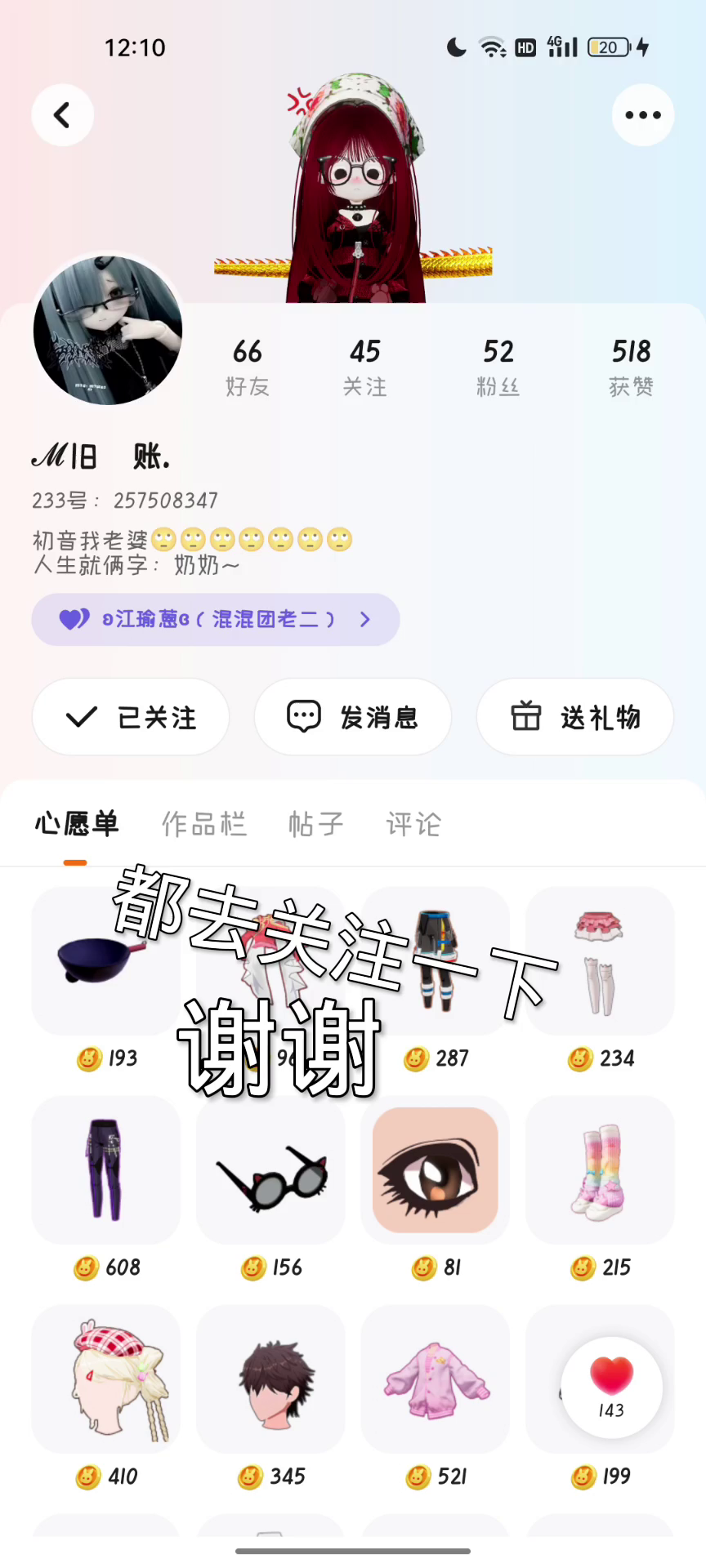Tap 送礼物 to send a gift

[x=575, y=717]
